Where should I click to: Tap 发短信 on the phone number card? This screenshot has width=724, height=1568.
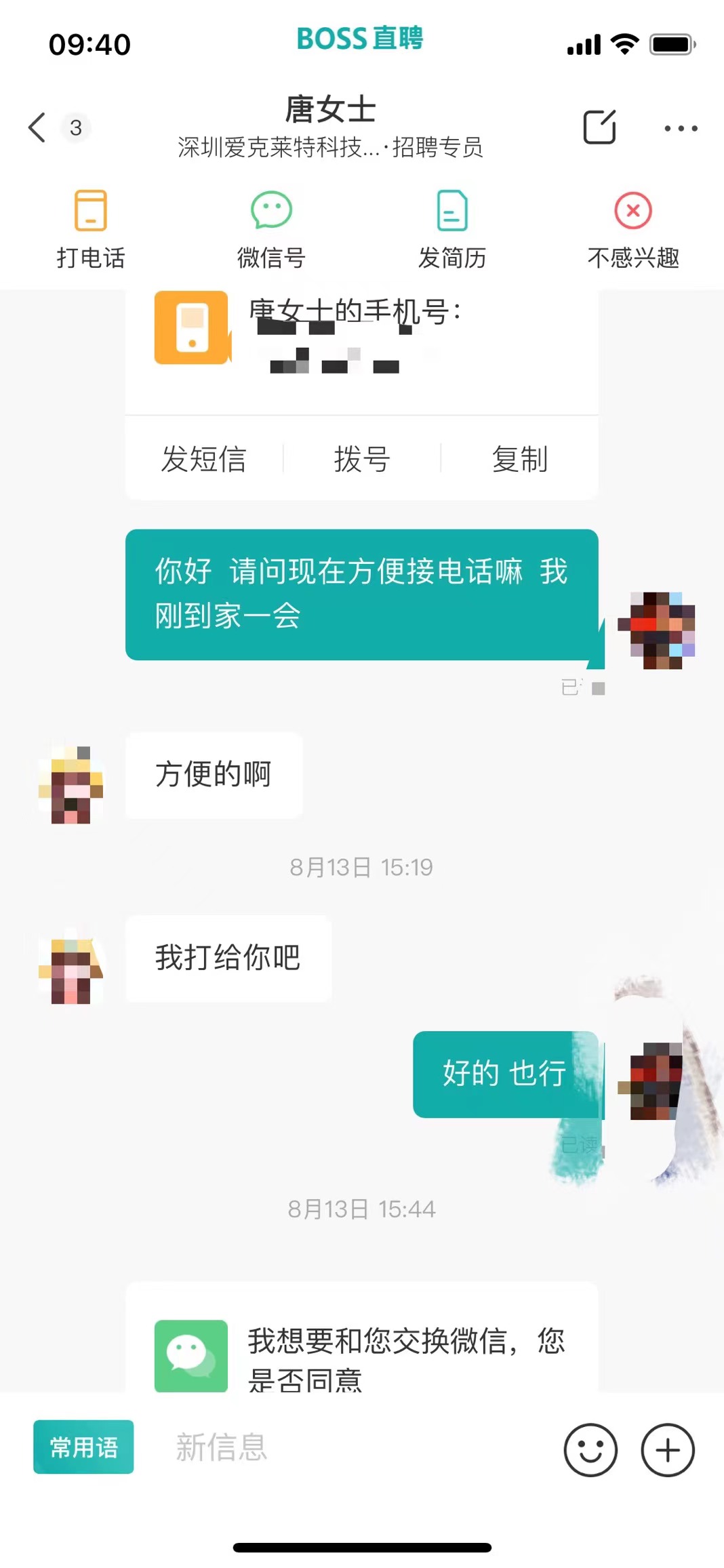click(203, 459)
